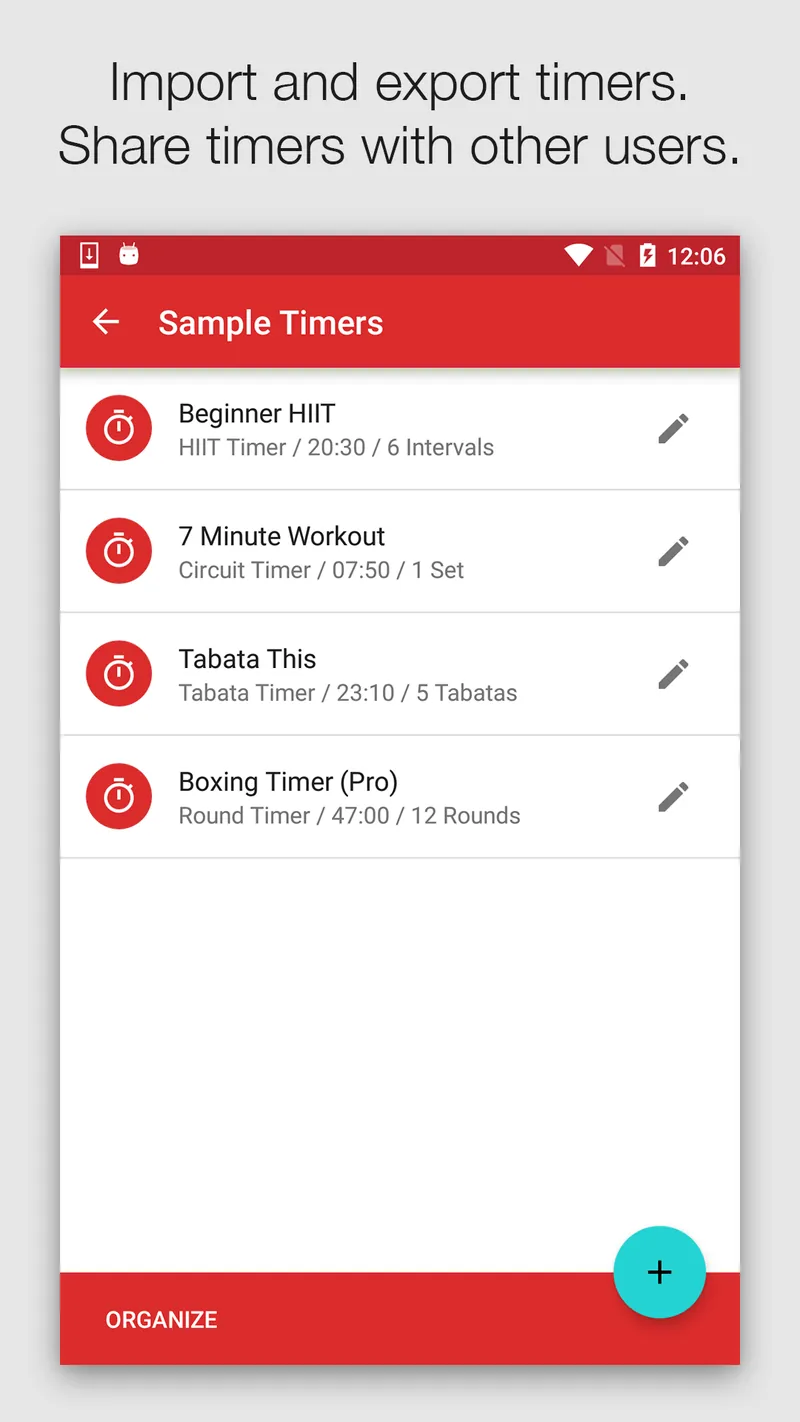Click the Wi-Fi icon in the status bar
800x1422 pixels.
[x=578, y=256]
